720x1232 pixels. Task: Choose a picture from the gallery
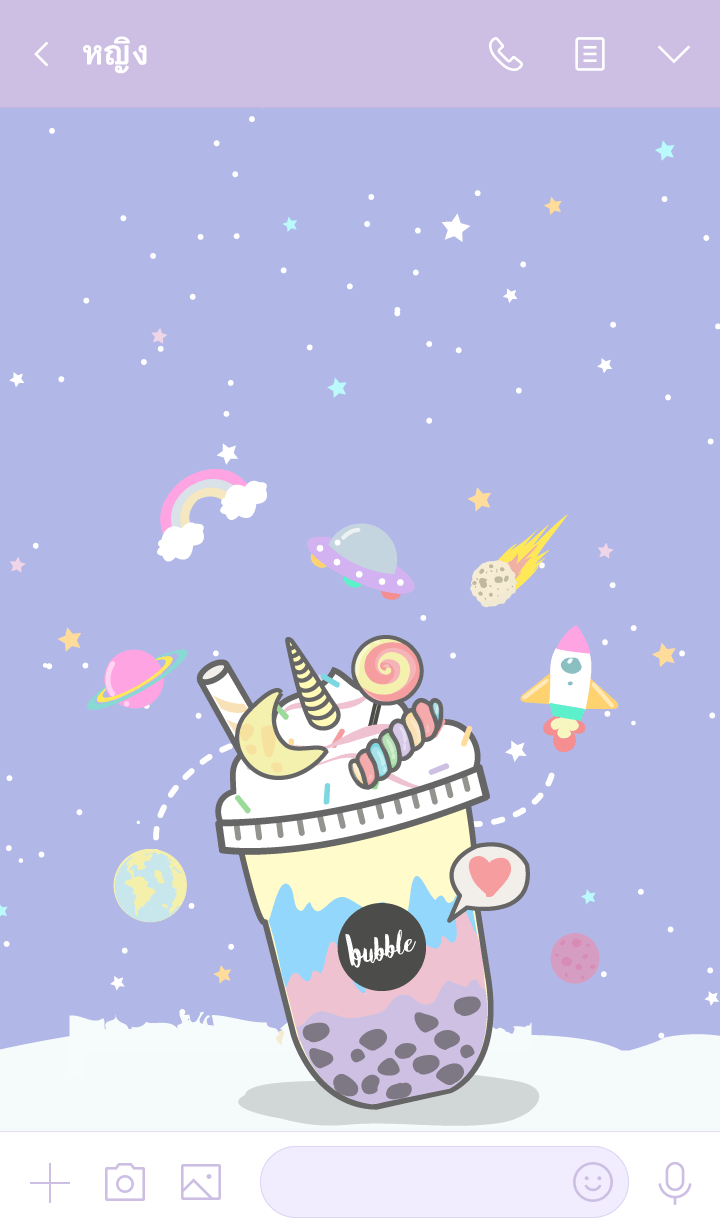pos(201,1182)
